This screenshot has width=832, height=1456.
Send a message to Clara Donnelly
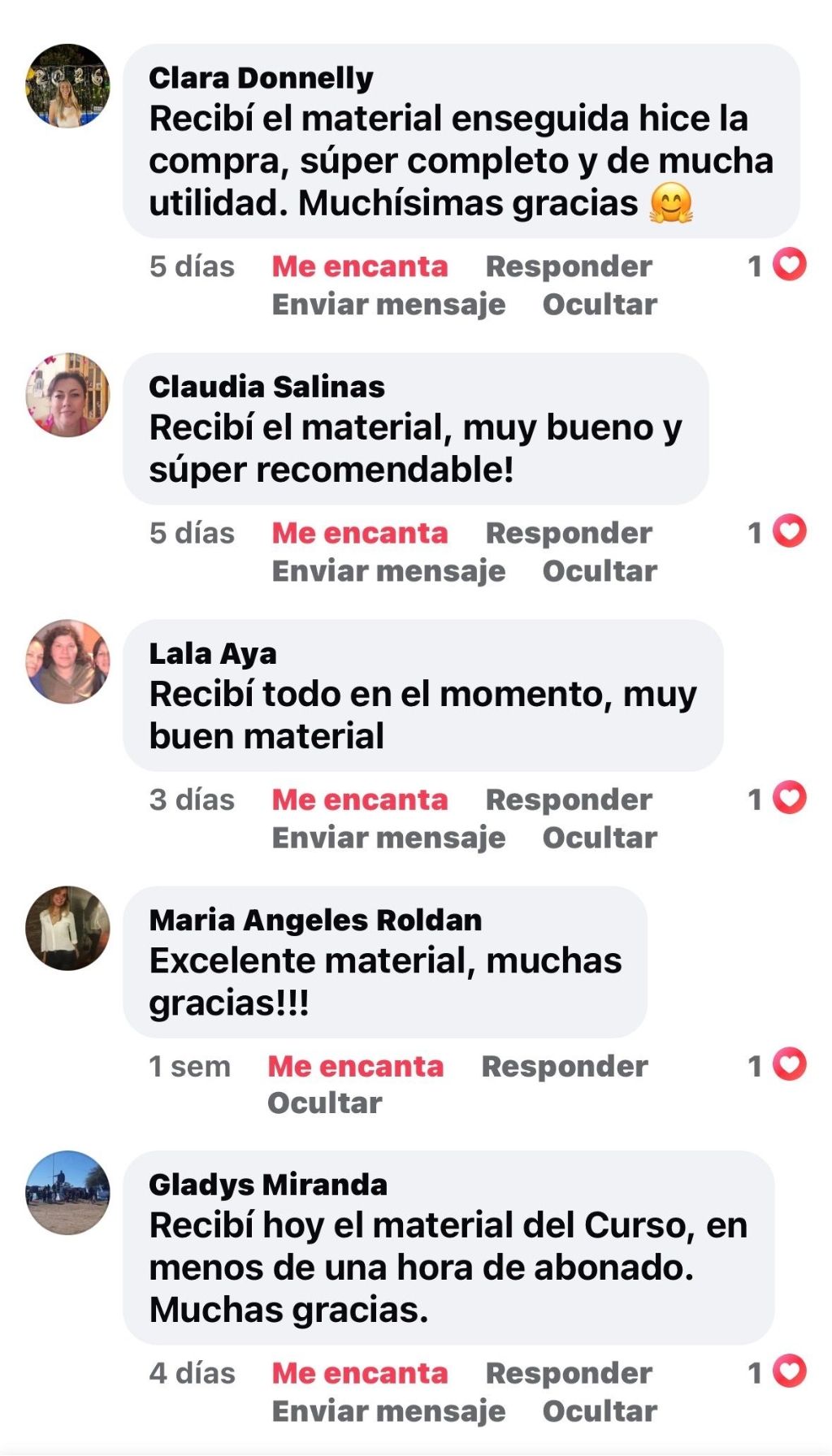pyautogui.click(x=388, y=305)
